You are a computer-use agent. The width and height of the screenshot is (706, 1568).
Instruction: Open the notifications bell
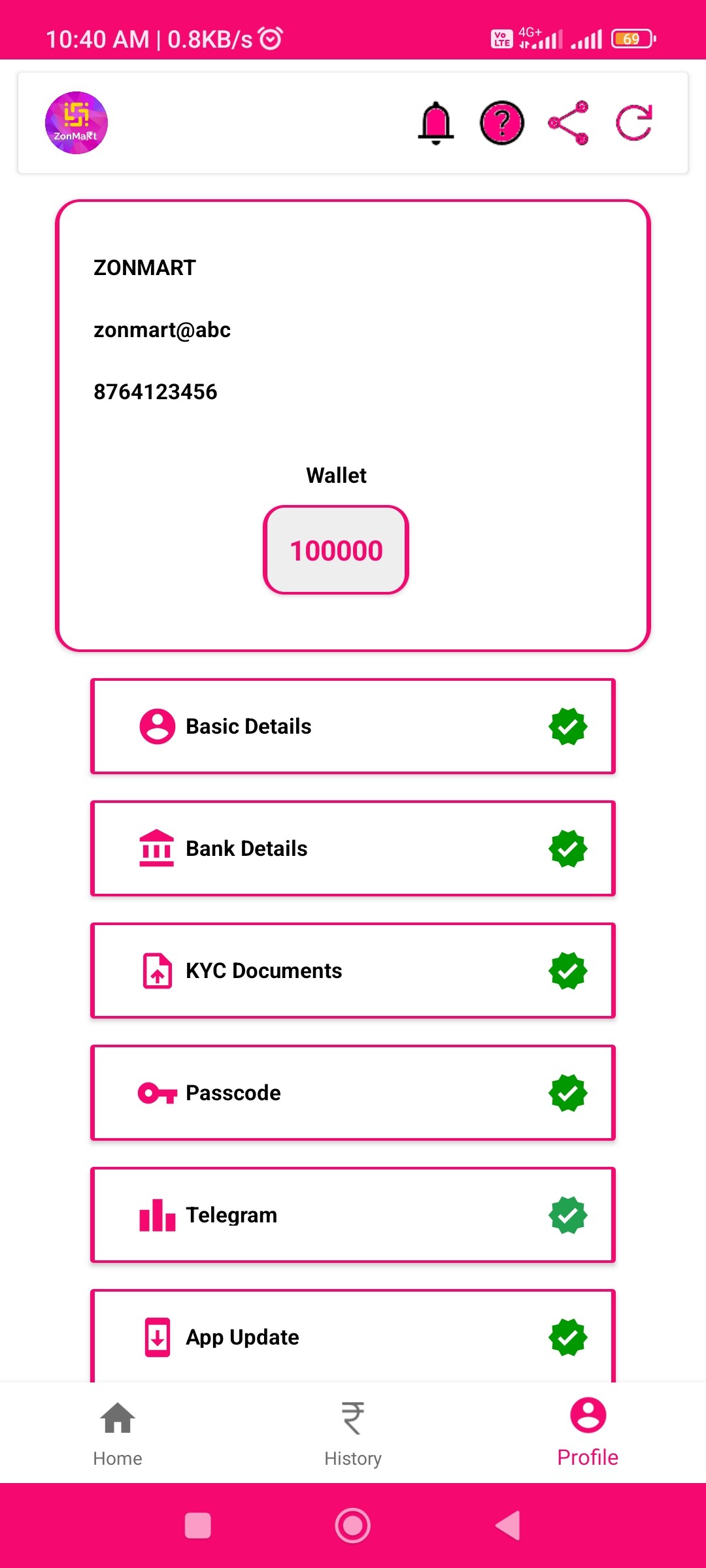pyautogui.click(x=435, y=123)
